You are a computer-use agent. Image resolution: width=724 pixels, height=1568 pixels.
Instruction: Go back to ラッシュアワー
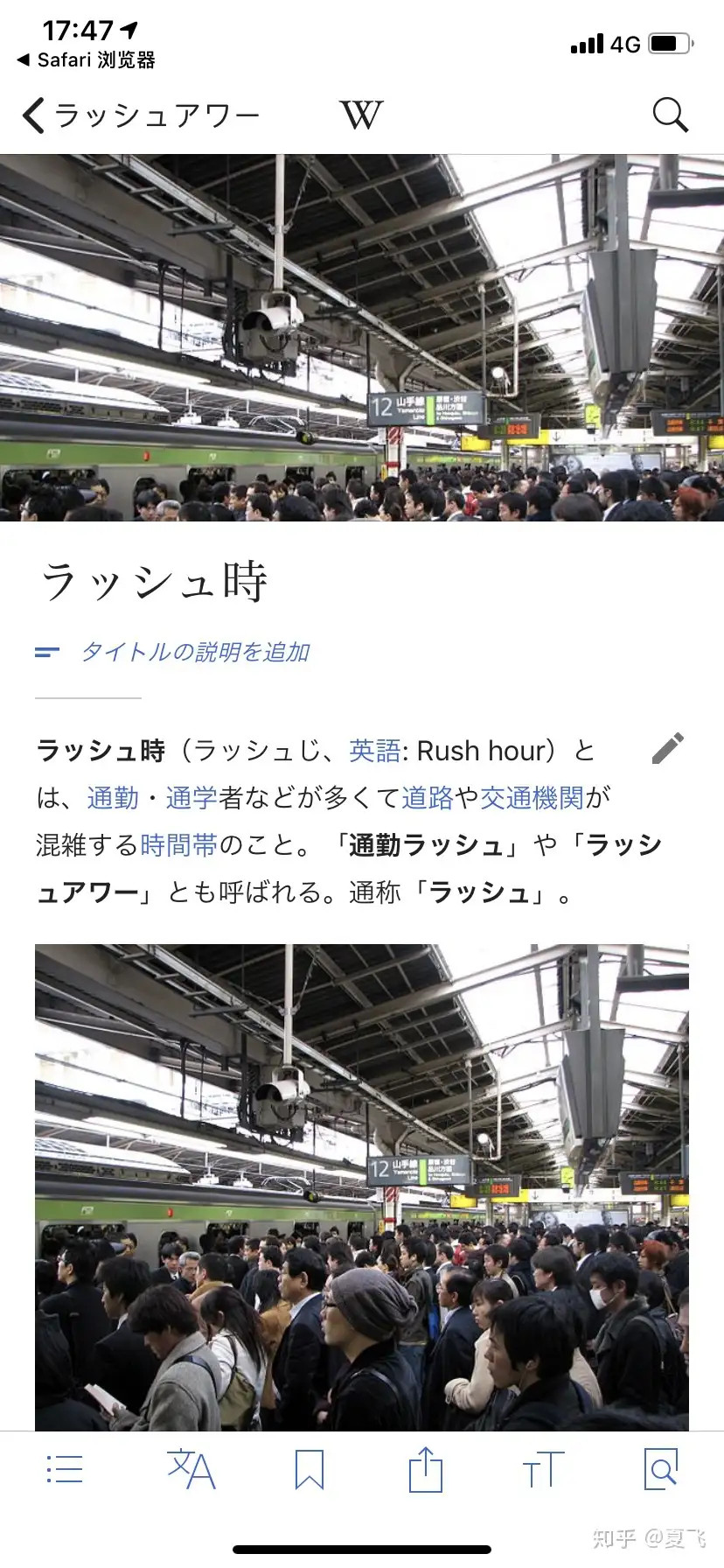pyautogui.click(x=141, y=115)
